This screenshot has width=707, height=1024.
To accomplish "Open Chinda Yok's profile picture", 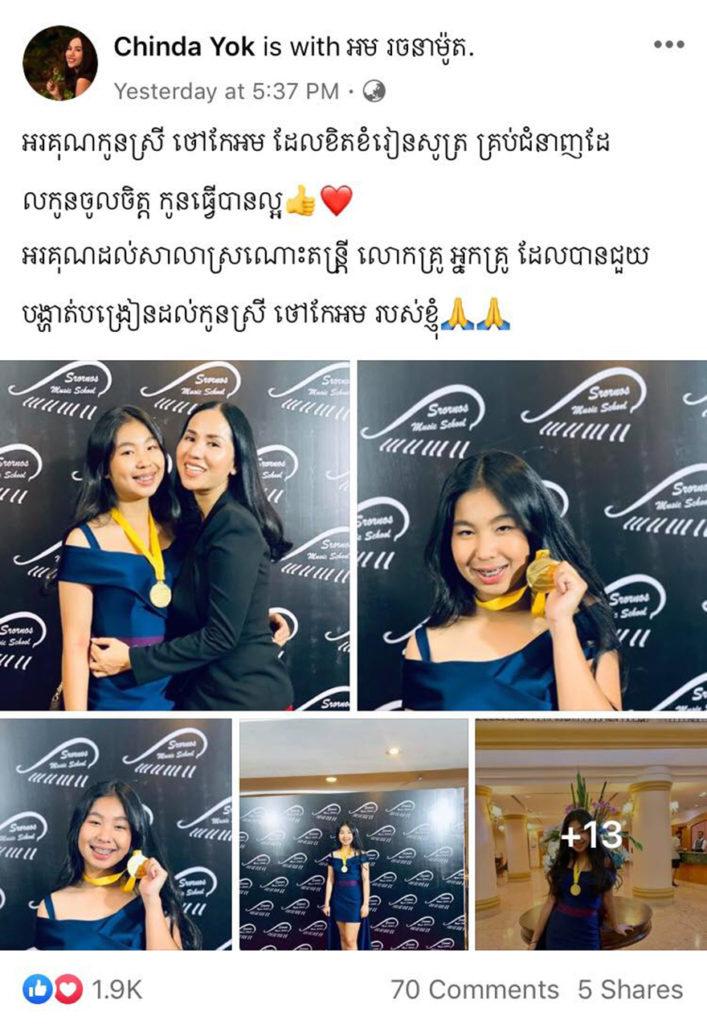I will 61,63.
